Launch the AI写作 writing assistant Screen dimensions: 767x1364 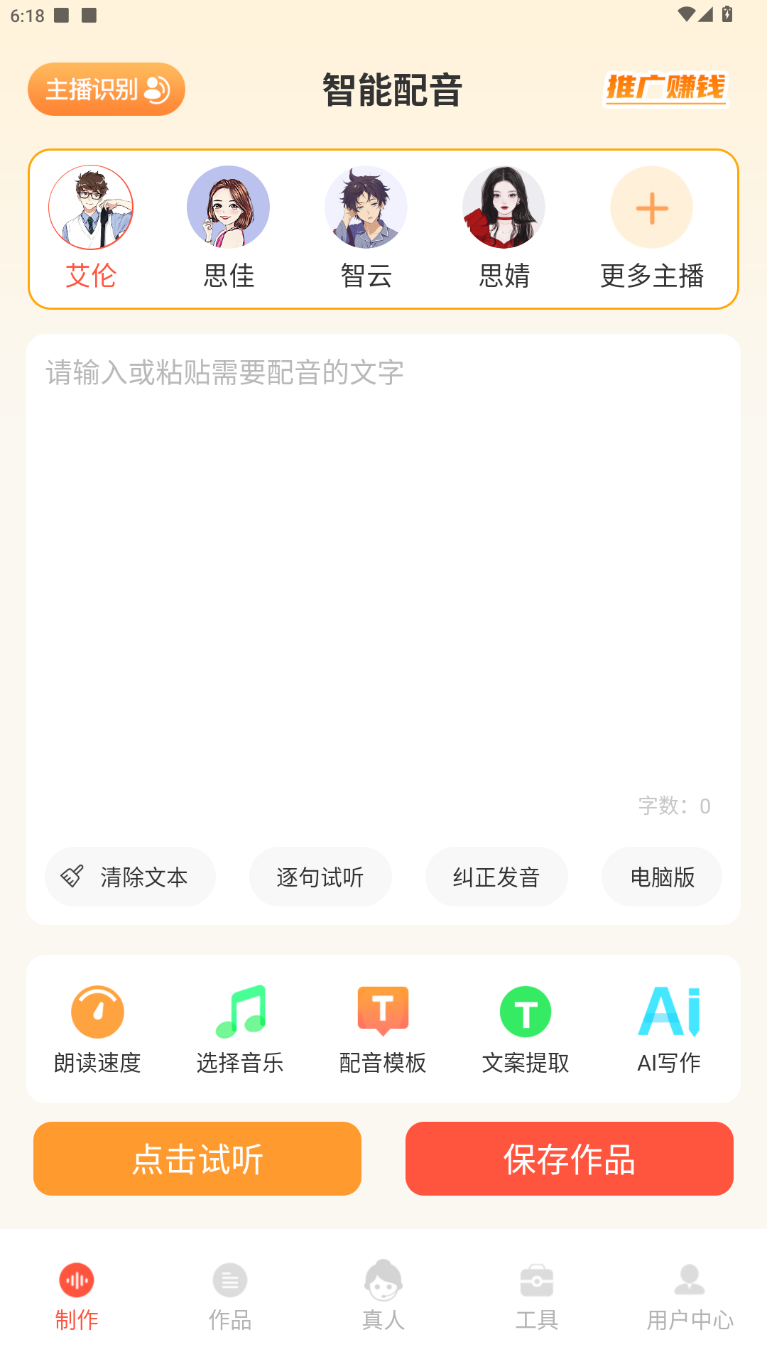coord(669,1029)
